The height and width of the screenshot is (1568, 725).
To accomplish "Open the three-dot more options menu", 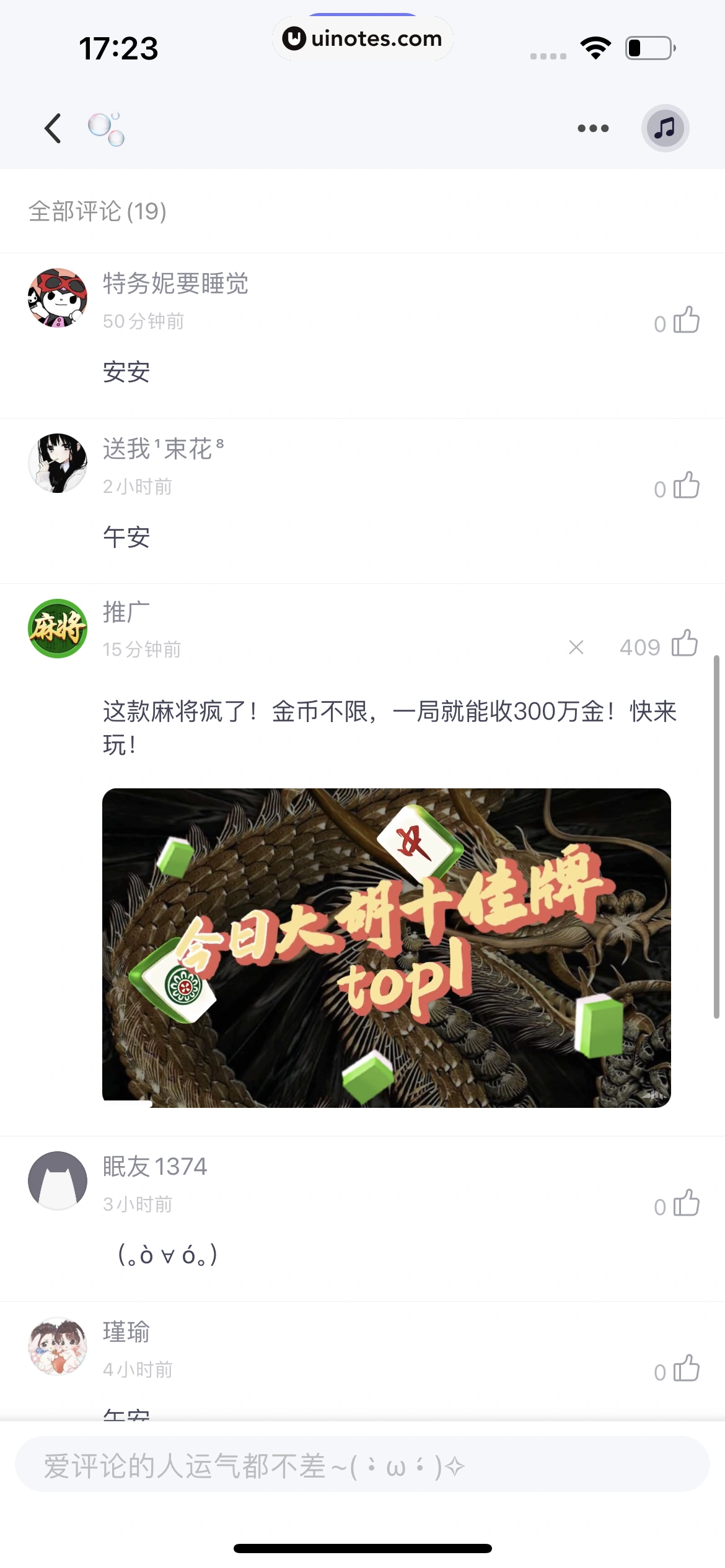I will pos(592,128).
